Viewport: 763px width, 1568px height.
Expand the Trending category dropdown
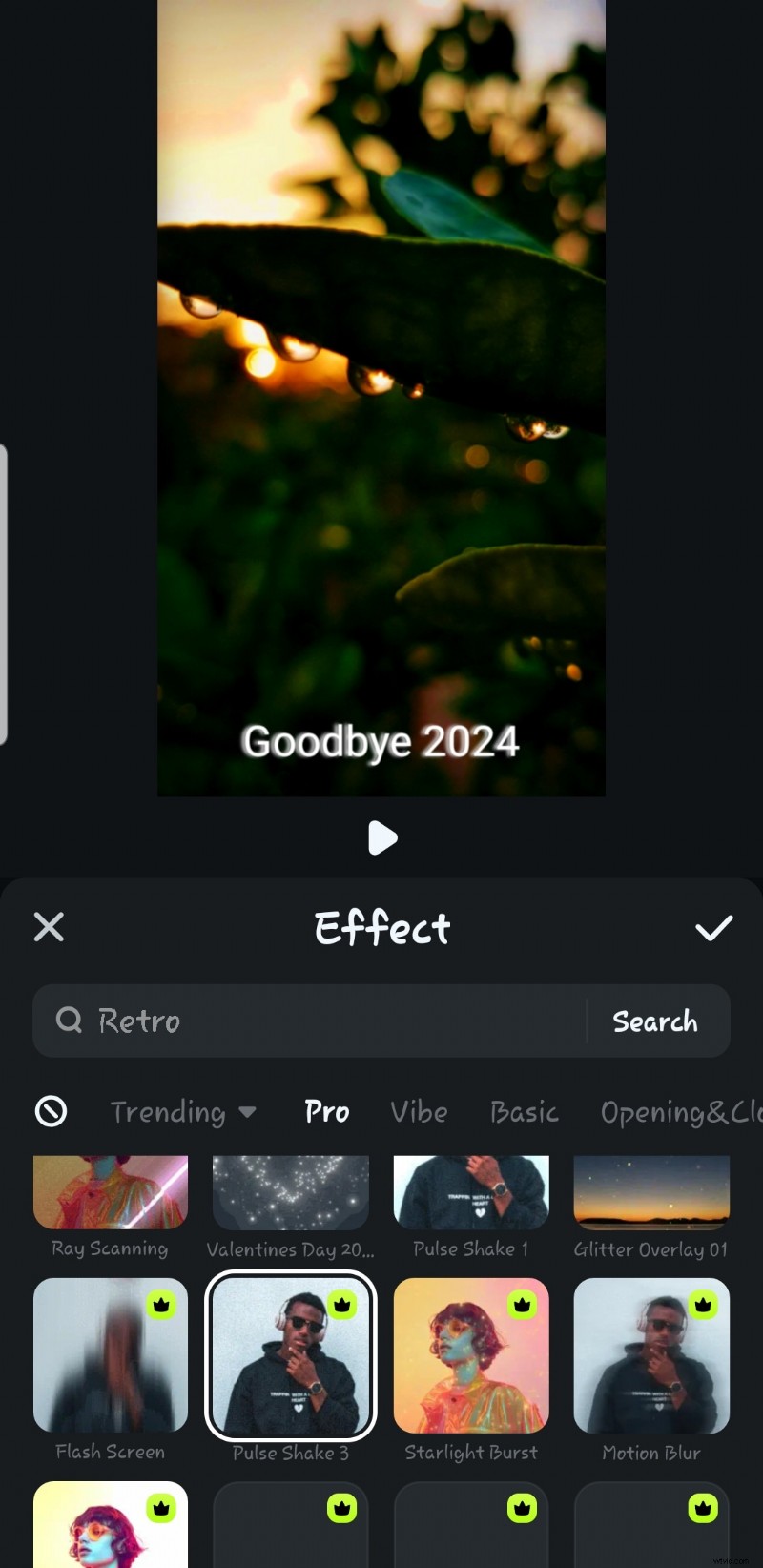click(x=249, y=1111)
